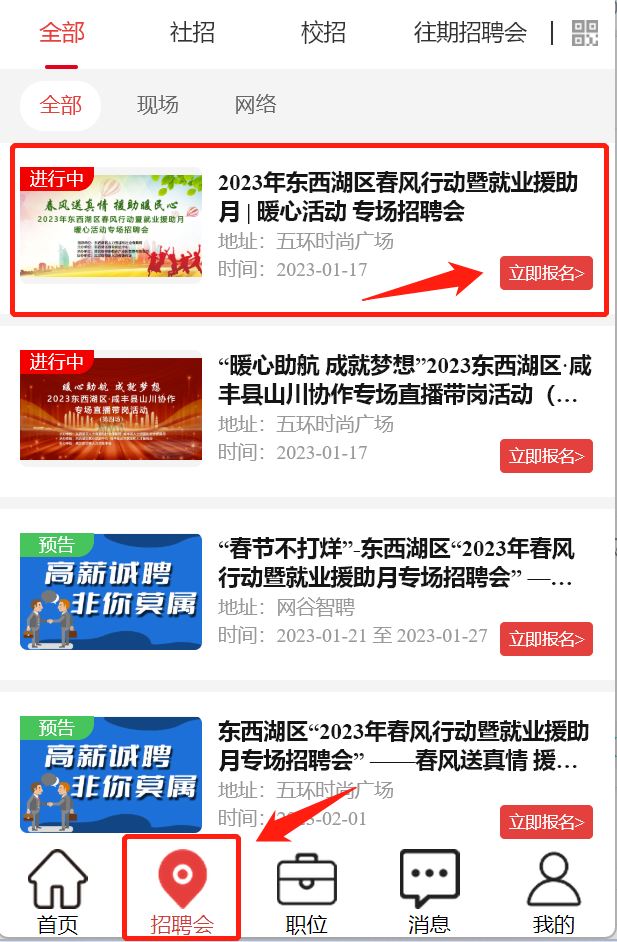This screenshot has height=942, width=617.
Task: Open the “春节不打烊” 网谷智聘 job fair card
Action: coord(396,563)
